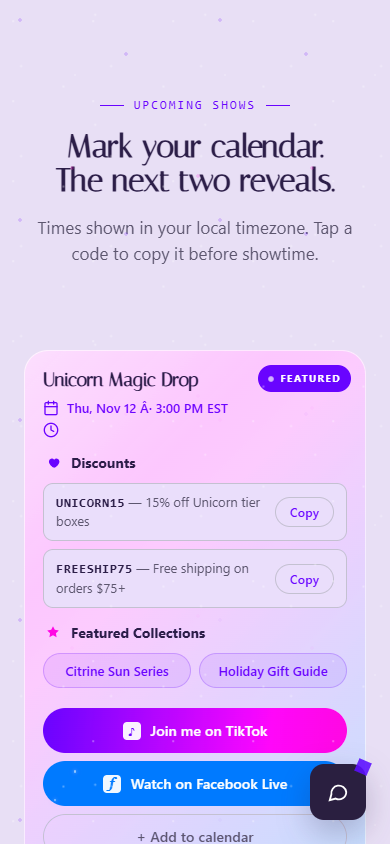
Task: Copy the UNICORN15 discount code
Action: pyautogui.click(x=304, y=512)
